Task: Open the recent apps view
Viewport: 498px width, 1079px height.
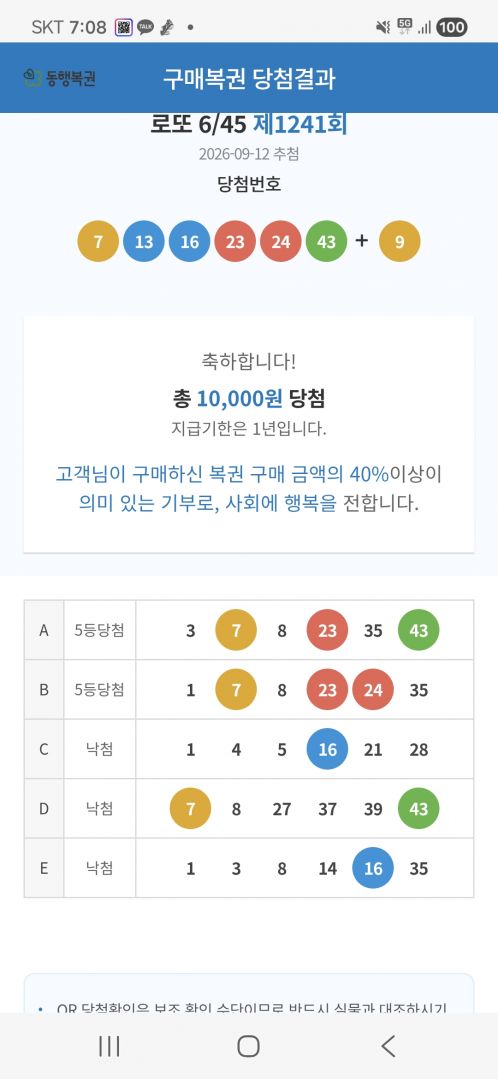Action: [109, 1046]
